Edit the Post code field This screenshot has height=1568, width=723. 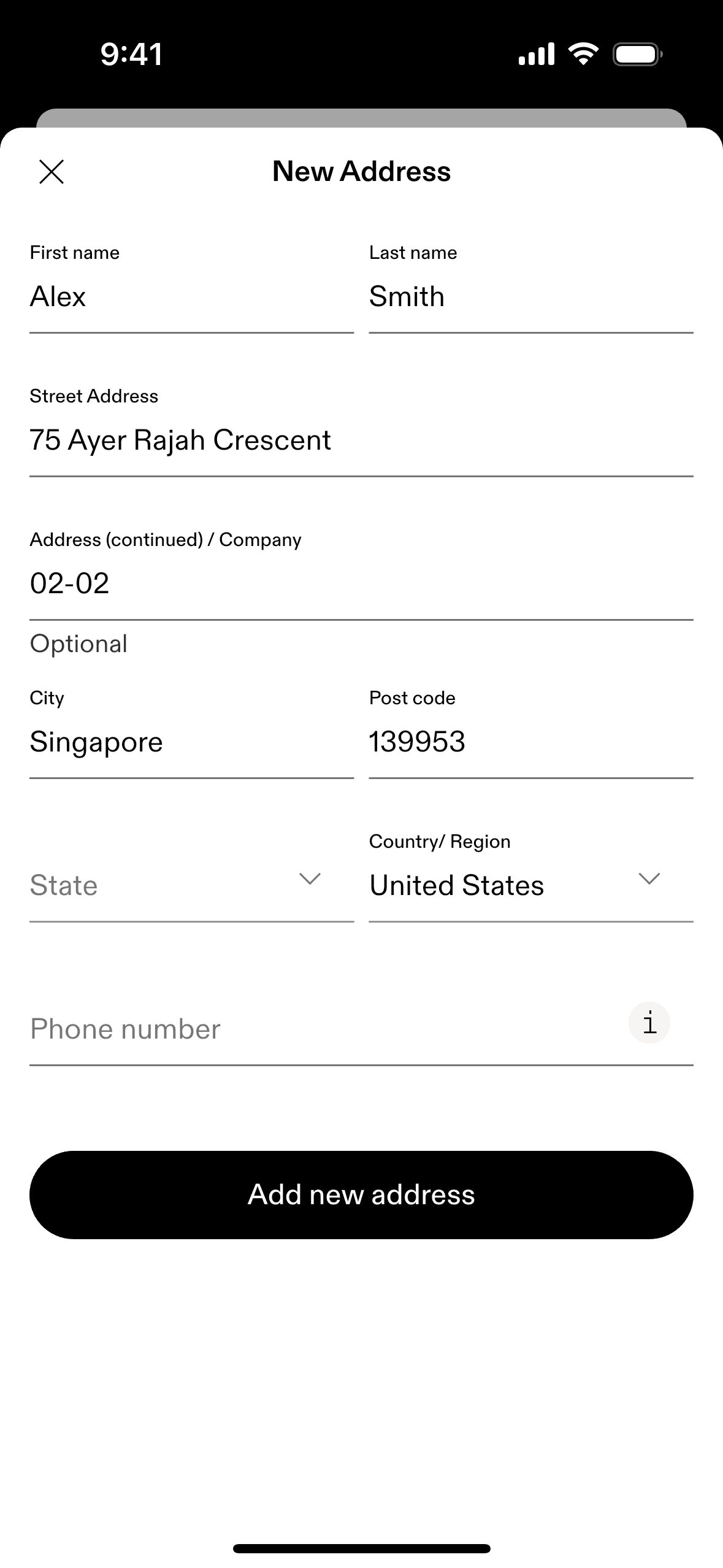[530, 742]
